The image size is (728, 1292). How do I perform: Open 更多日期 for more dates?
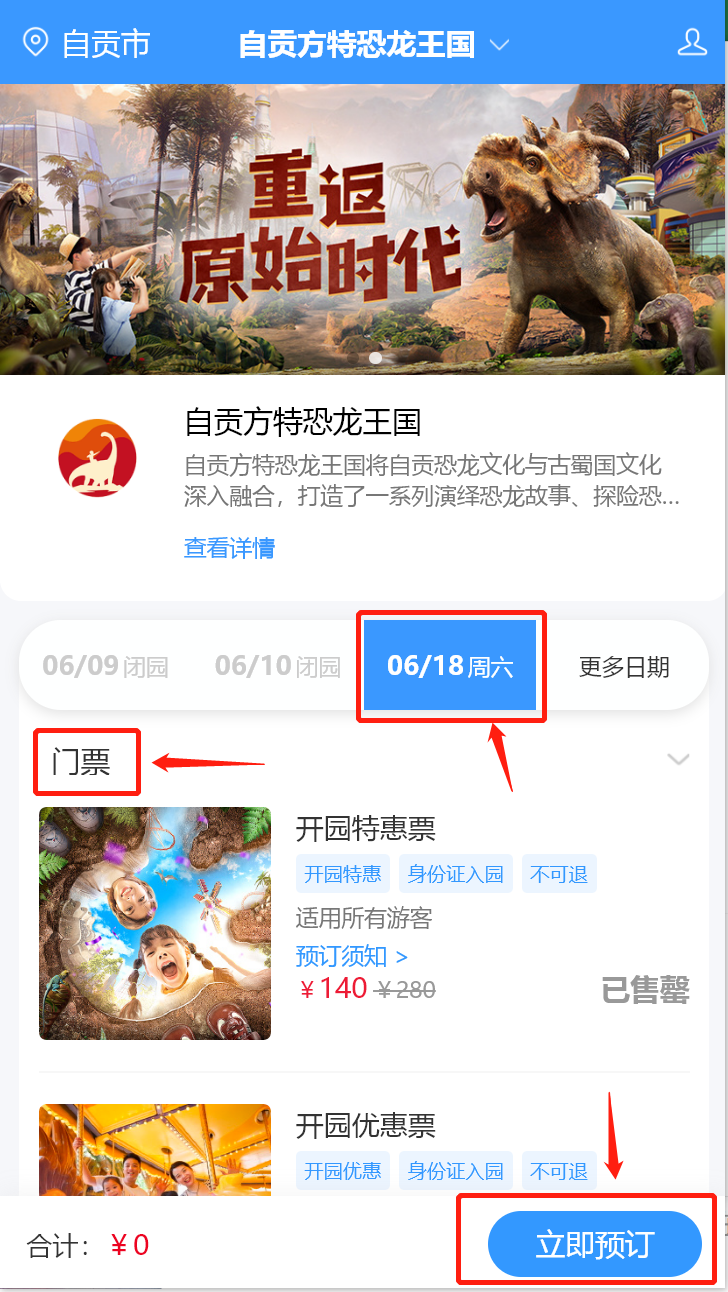point(624,667)
